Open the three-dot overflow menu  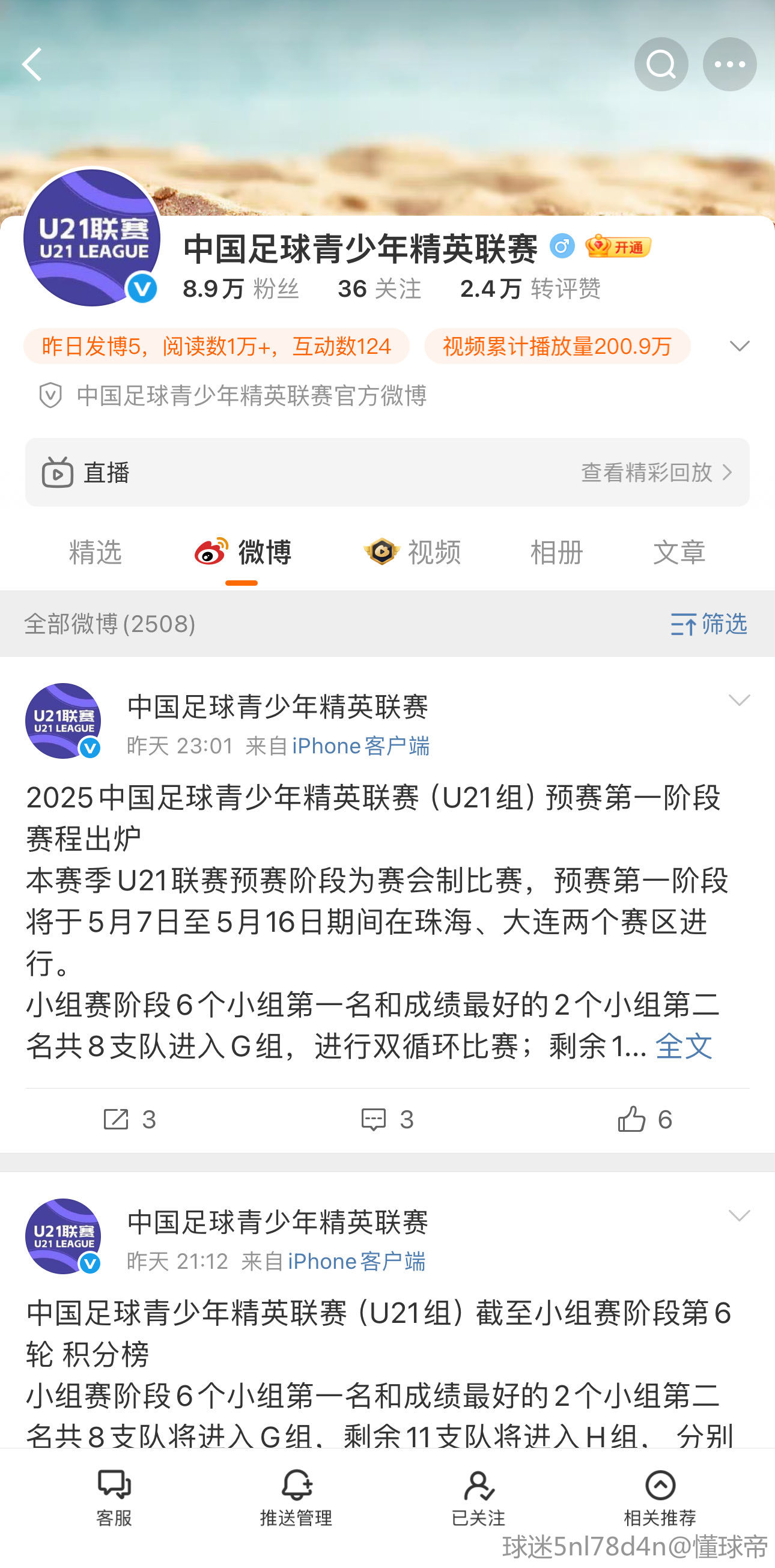pos(729,64)
